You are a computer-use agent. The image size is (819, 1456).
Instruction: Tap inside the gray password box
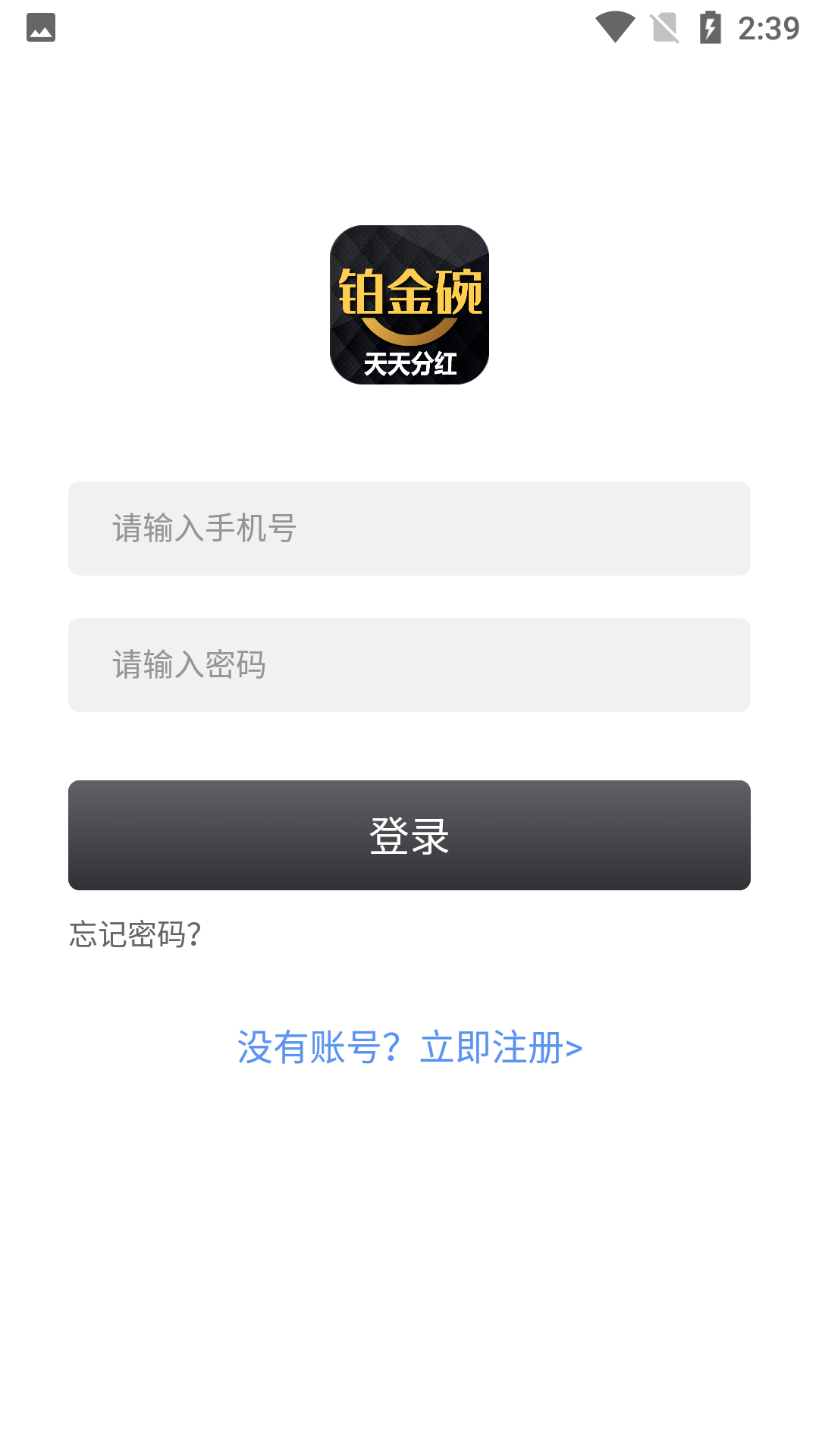[x=409, y=664]
